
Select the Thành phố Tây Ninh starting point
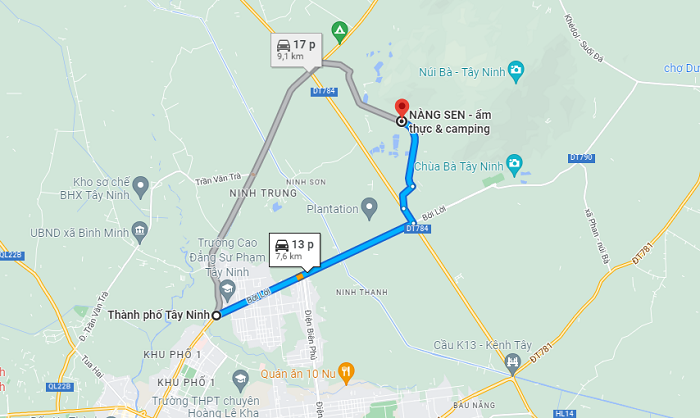click(x=216, y=316)
